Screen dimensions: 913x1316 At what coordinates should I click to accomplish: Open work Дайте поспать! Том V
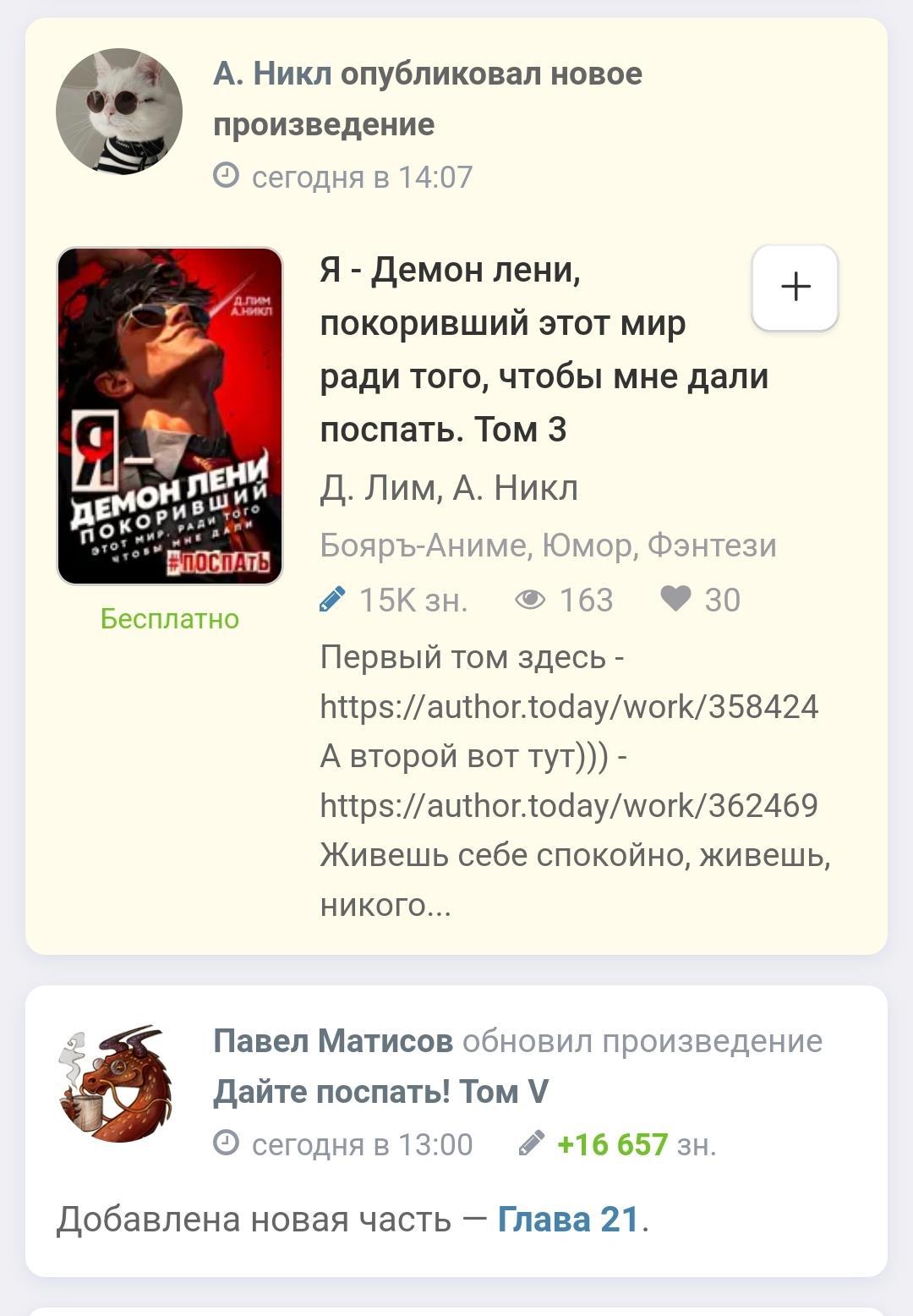click(380, 1092)
